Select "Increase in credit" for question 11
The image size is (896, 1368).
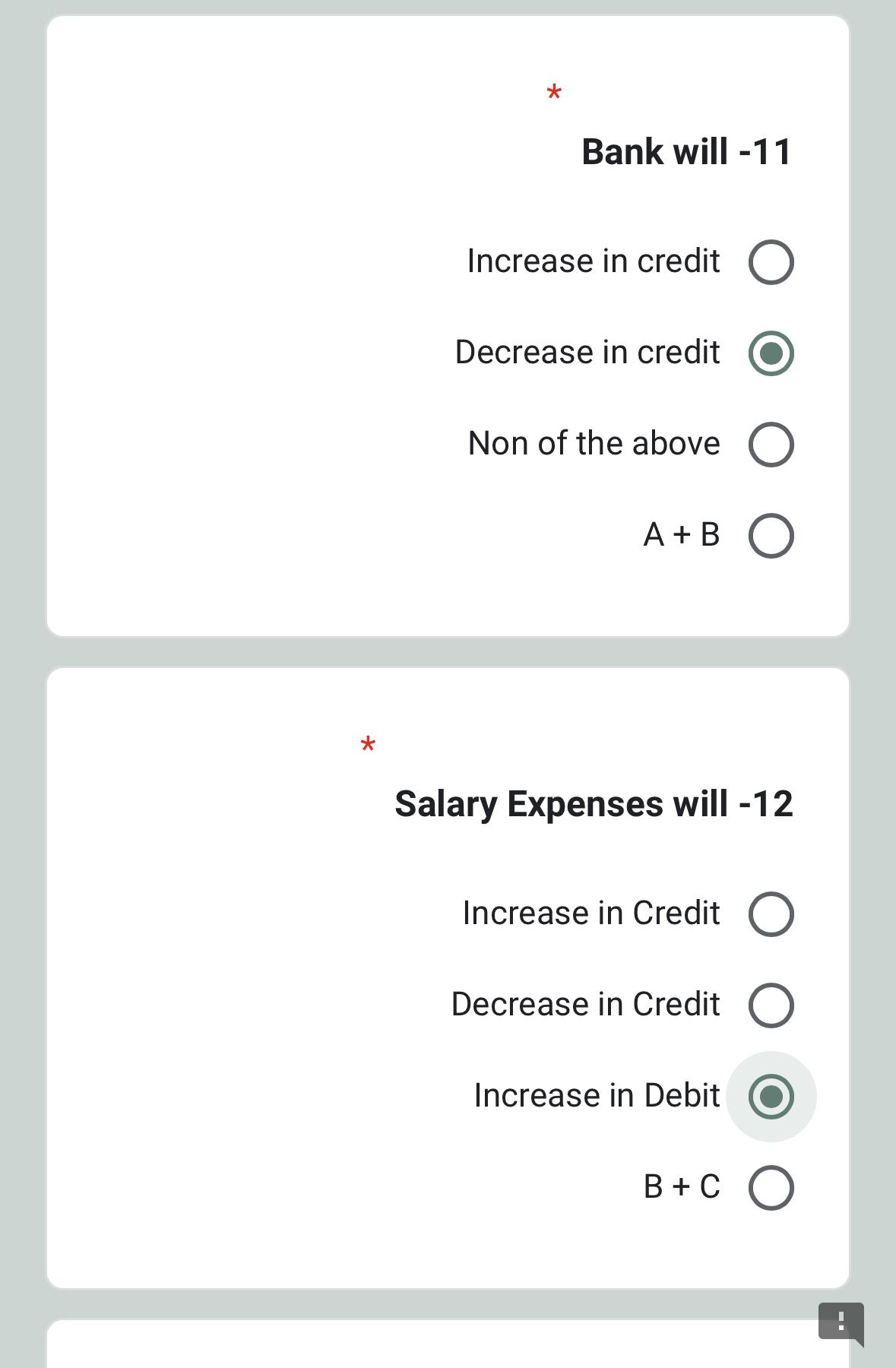point(771,261)
